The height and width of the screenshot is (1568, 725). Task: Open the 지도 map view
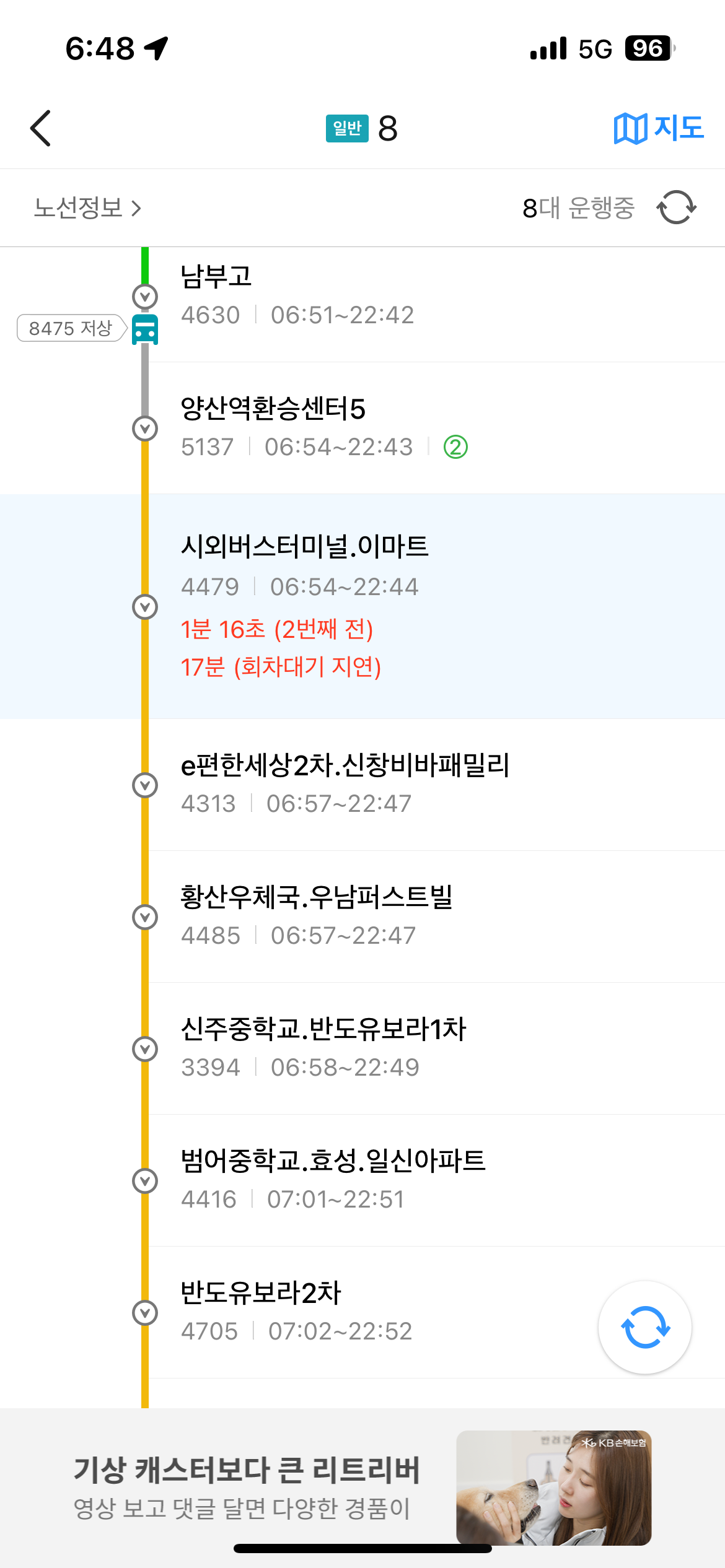pos(658,128)
